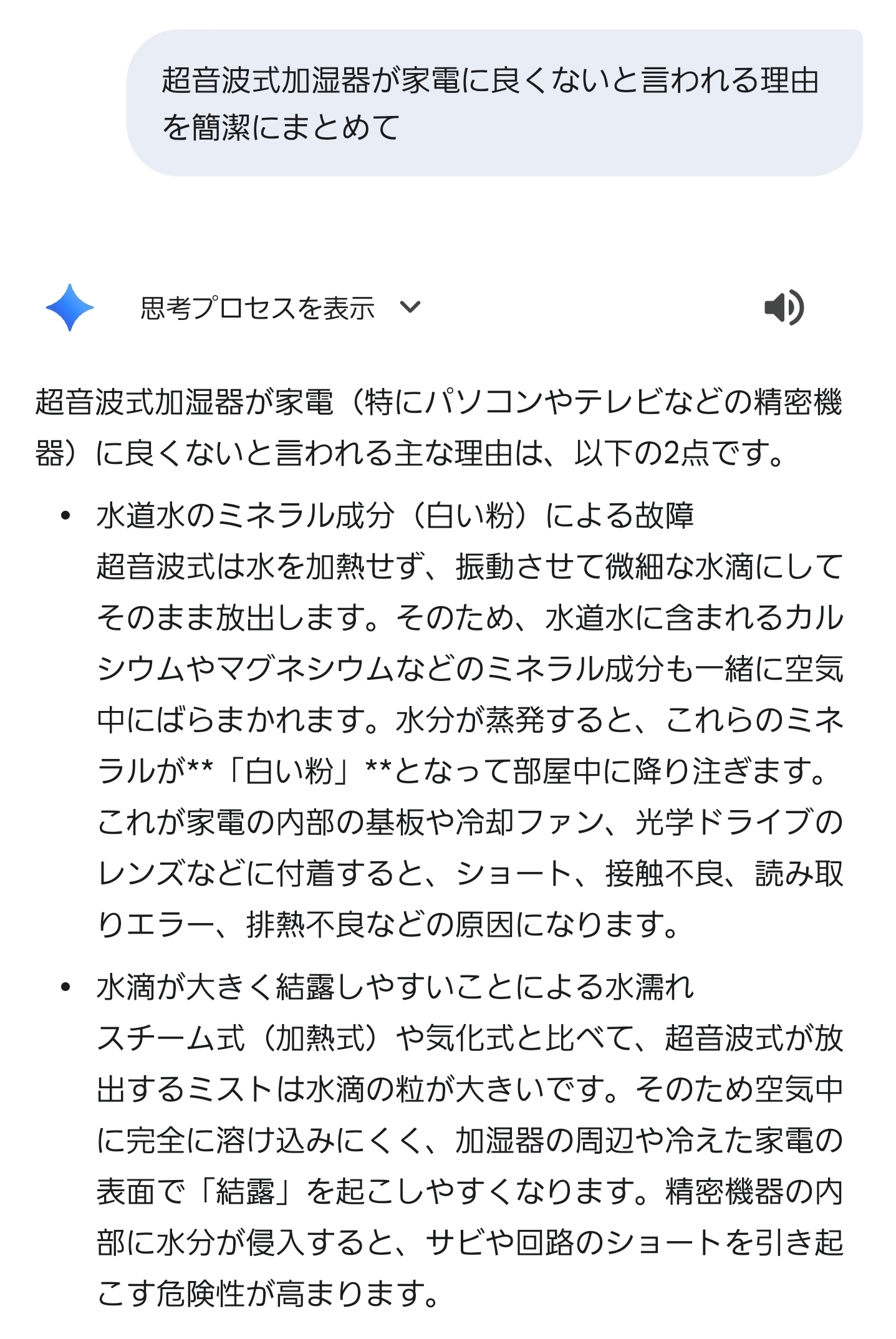Play the response aloud with speaker icon
Image resolution: width=896 pixels, height=1339 pixels.
[x=784, y=307]
